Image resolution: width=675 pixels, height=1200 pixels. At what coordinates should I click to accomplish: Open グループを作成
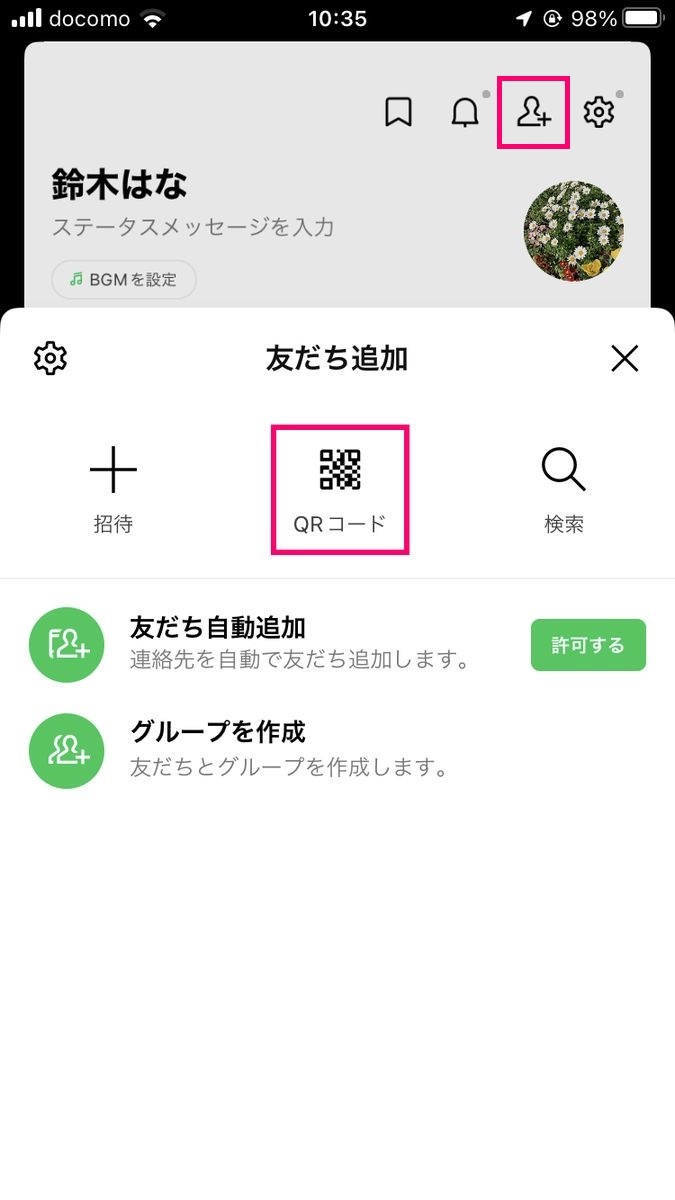(x=337, y=751)
